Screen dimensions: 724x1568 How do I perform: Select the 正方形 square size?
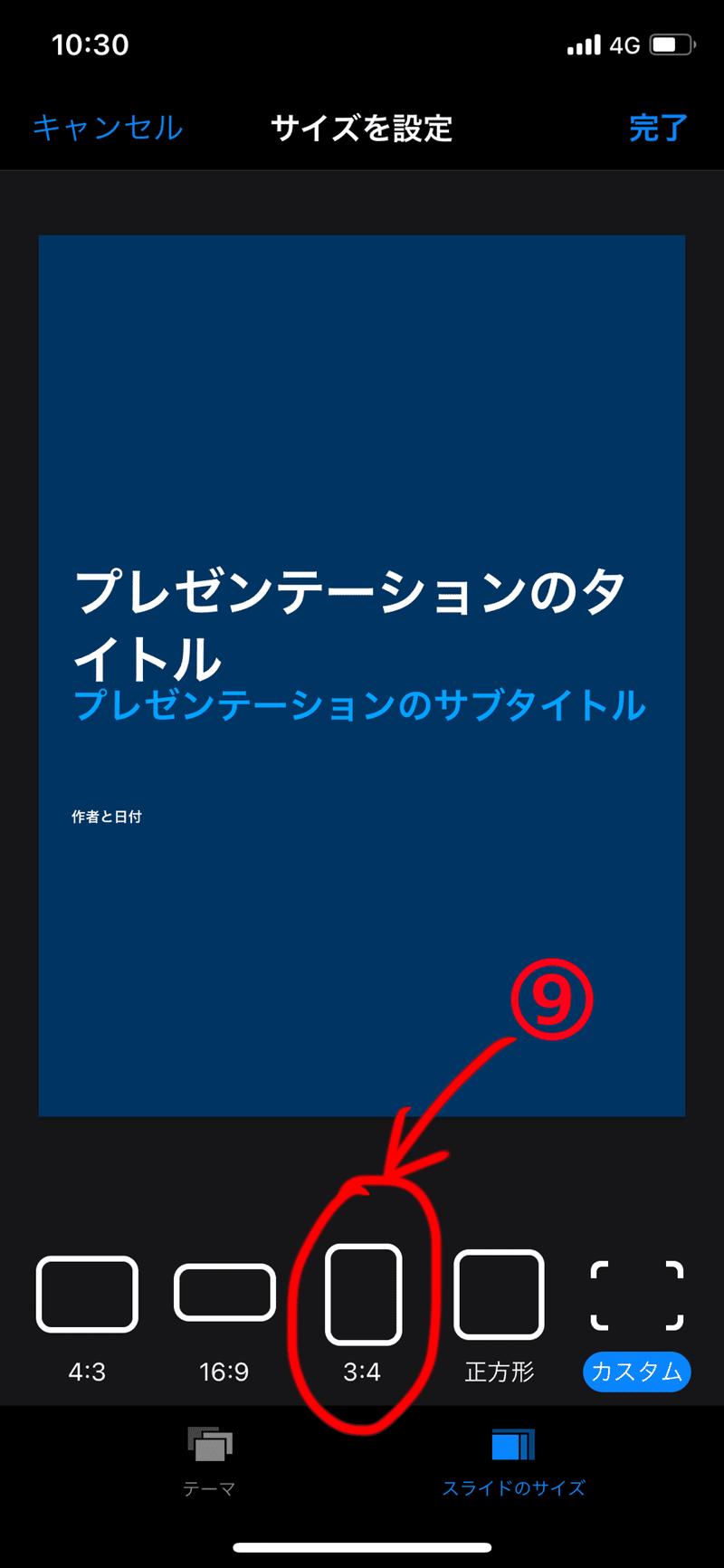(x=500, y=1317)
